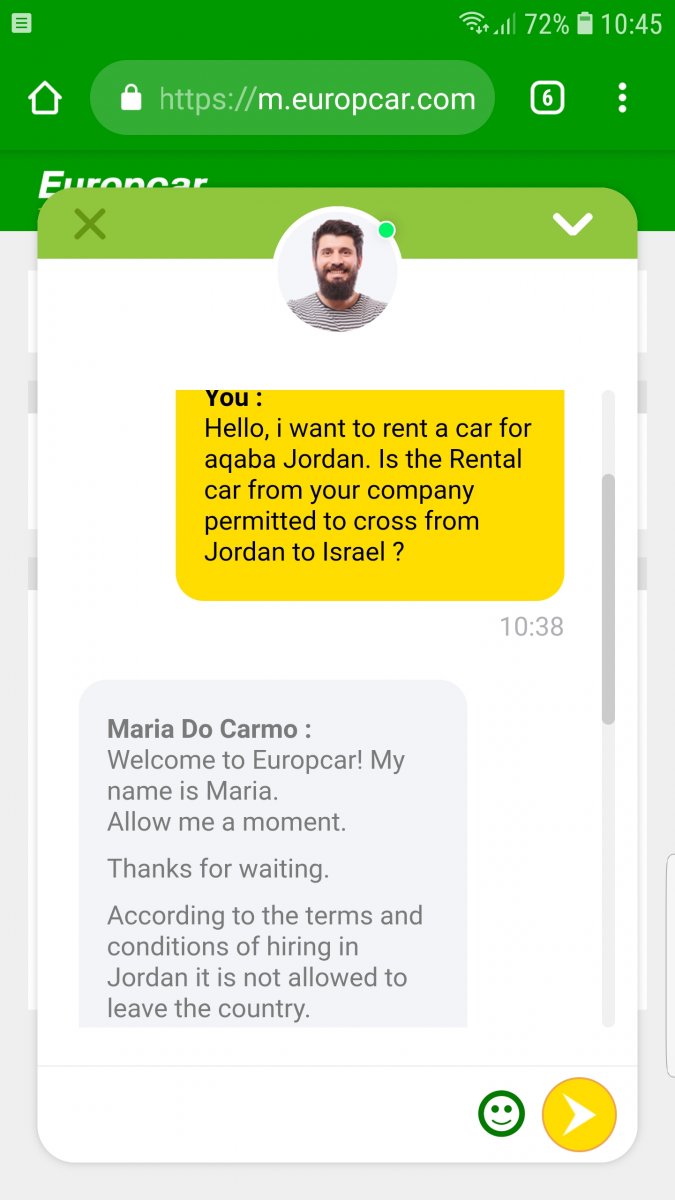Close the Europcar chat window
This screenshot has width=675, height=1200.
click(x=90, y=224)
